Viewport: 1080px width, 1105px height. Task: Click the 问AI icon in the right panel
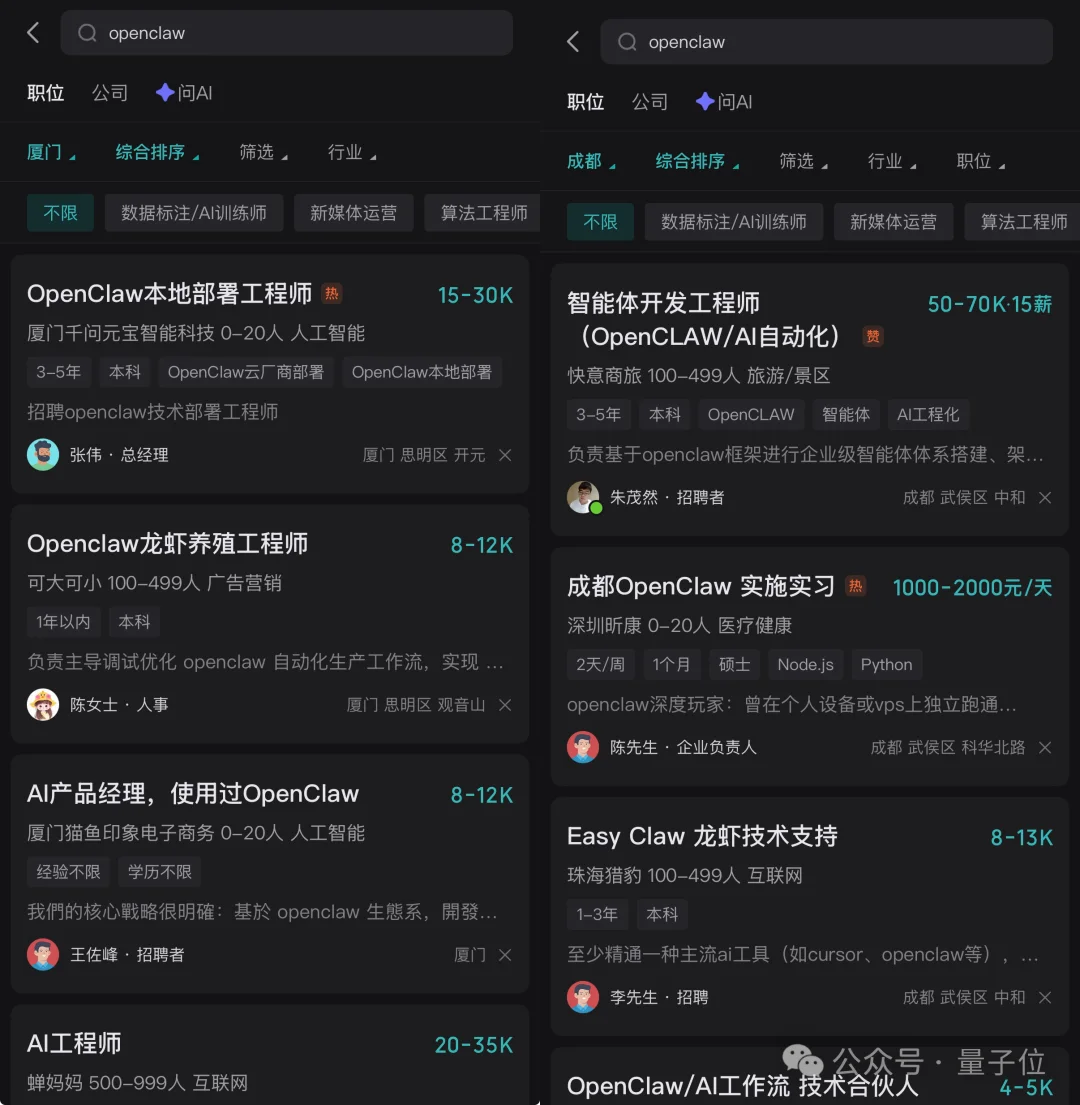(705, 101)
